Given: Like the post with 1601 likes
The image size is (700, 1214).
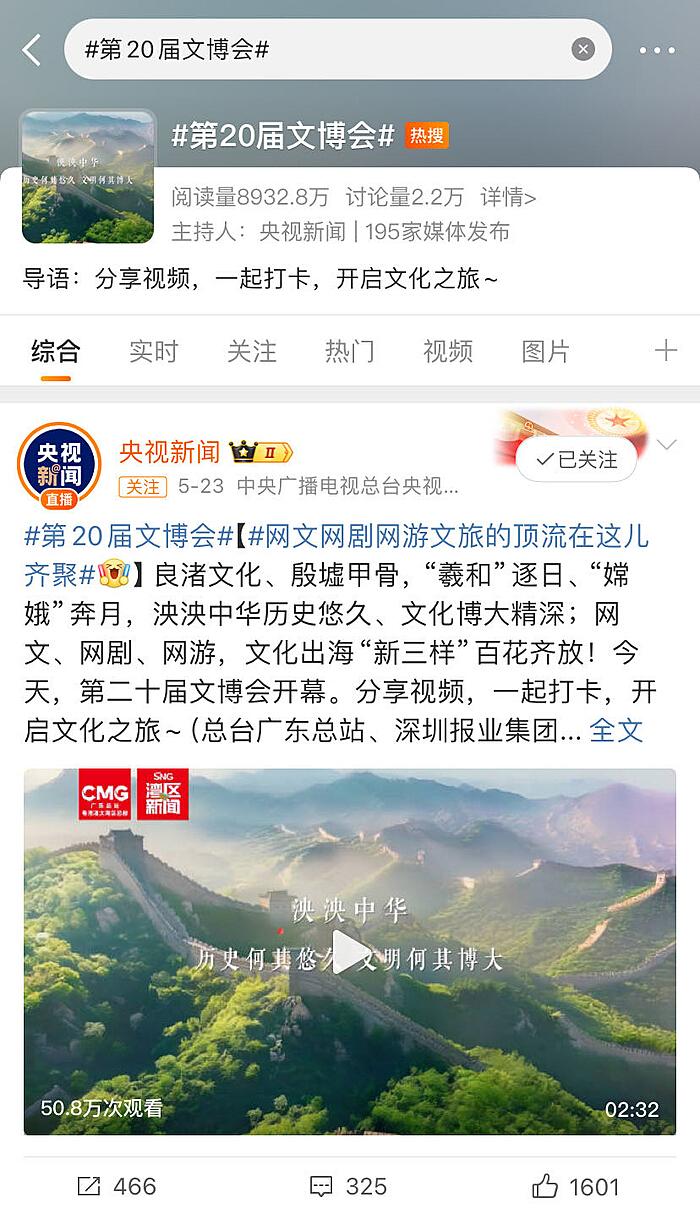Looking at the screenshot, I should click(x=575, y=1186).
